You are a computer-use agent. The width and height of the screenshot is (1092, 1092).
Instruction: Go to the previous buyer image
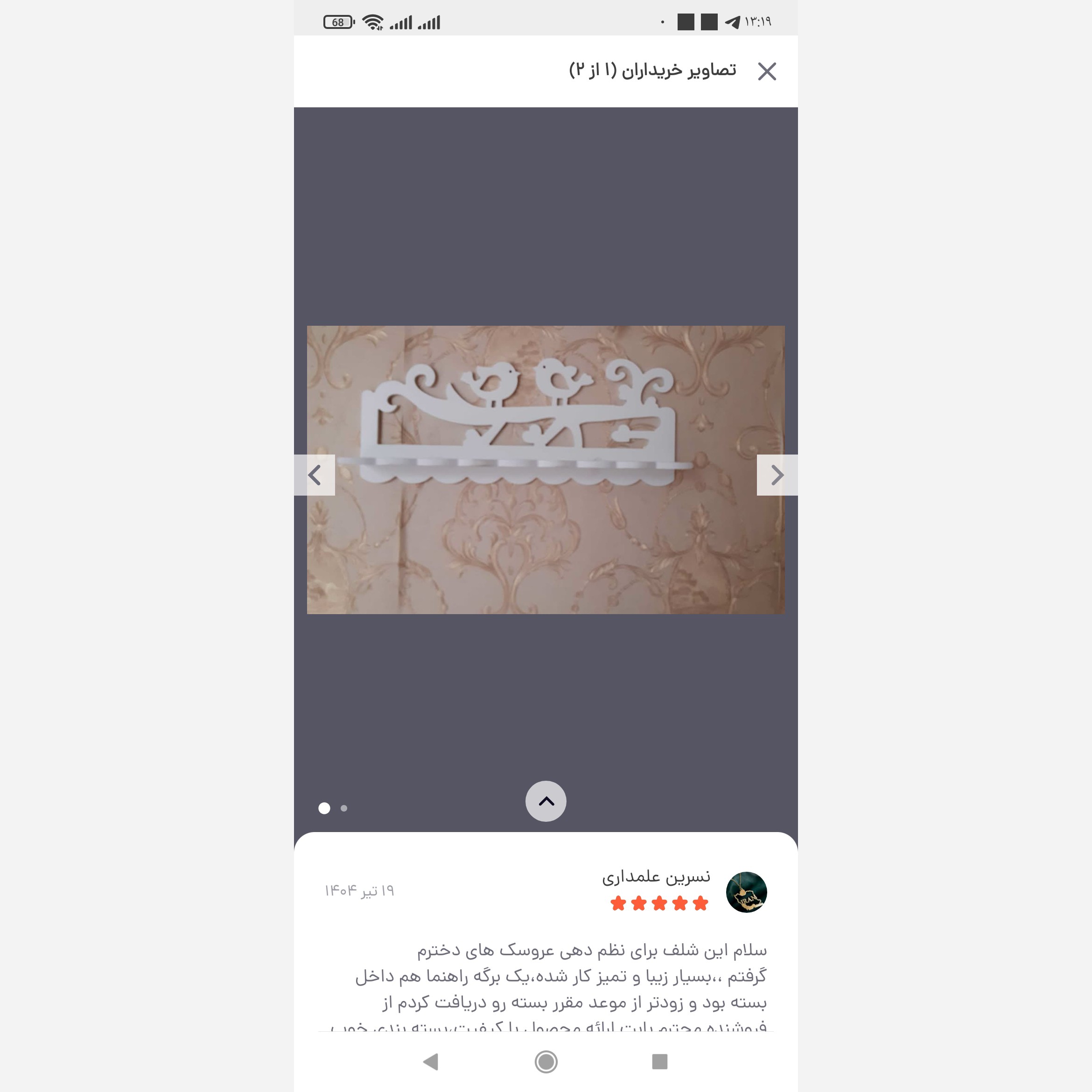314,476
